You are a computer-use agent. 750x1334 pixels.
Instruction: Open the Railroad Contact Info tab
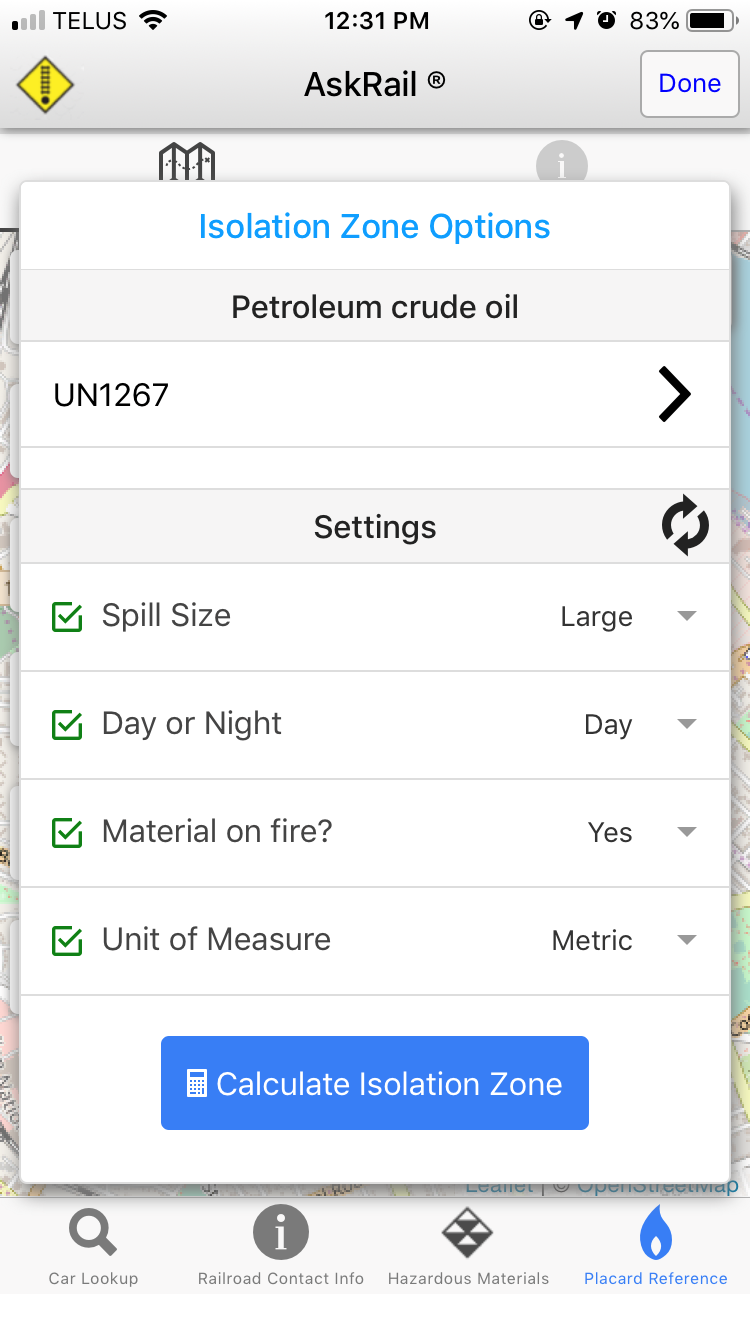pos(281,1246)
